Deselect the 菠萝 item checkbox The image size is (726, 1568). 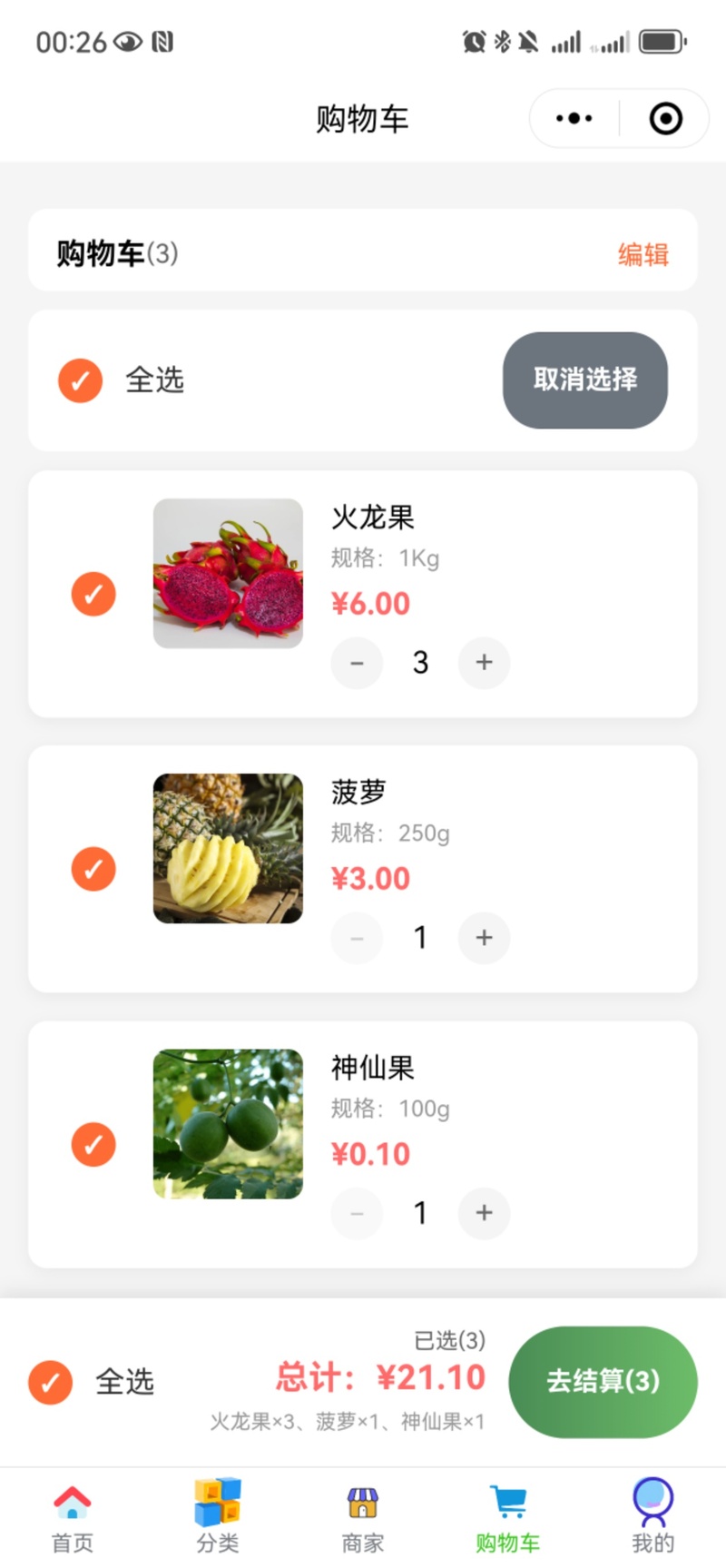tap(93, 869)
